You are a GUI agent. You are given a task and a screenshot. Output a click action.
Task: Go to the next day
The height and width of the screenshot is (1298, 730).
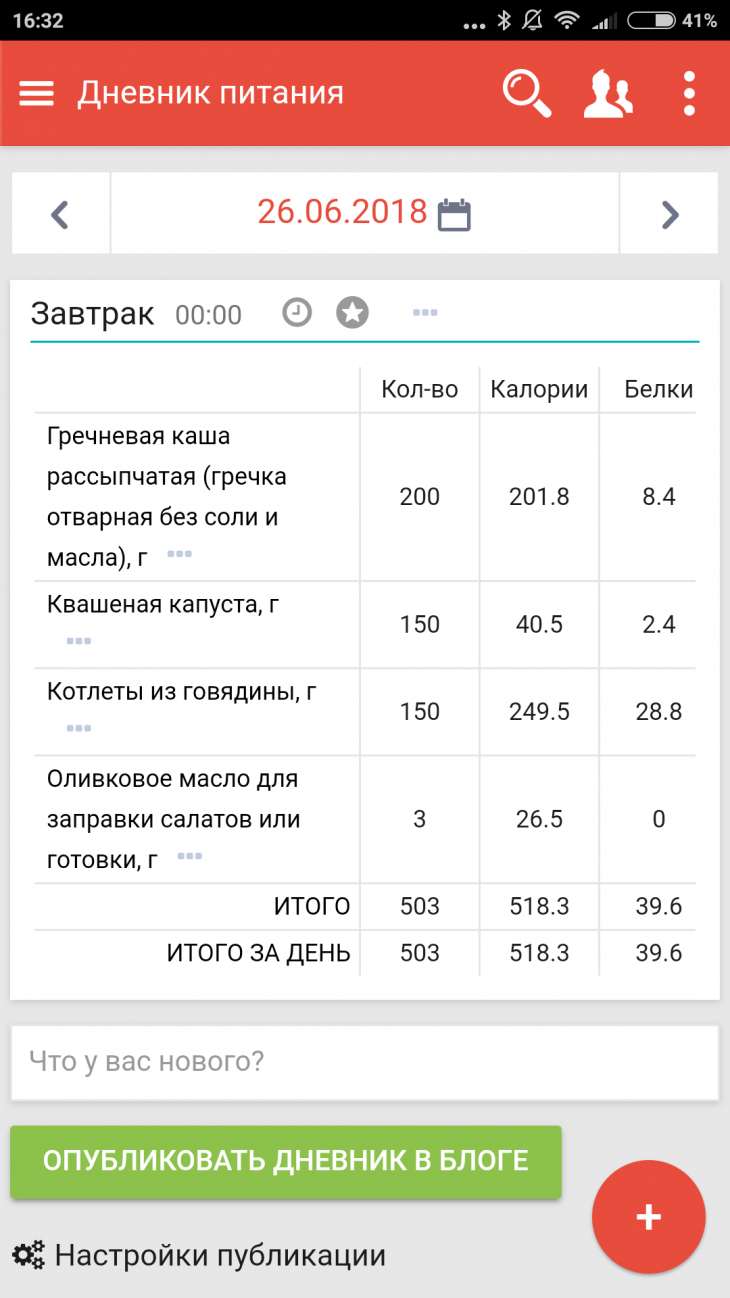pyautogui.click(x=669, y=213)
